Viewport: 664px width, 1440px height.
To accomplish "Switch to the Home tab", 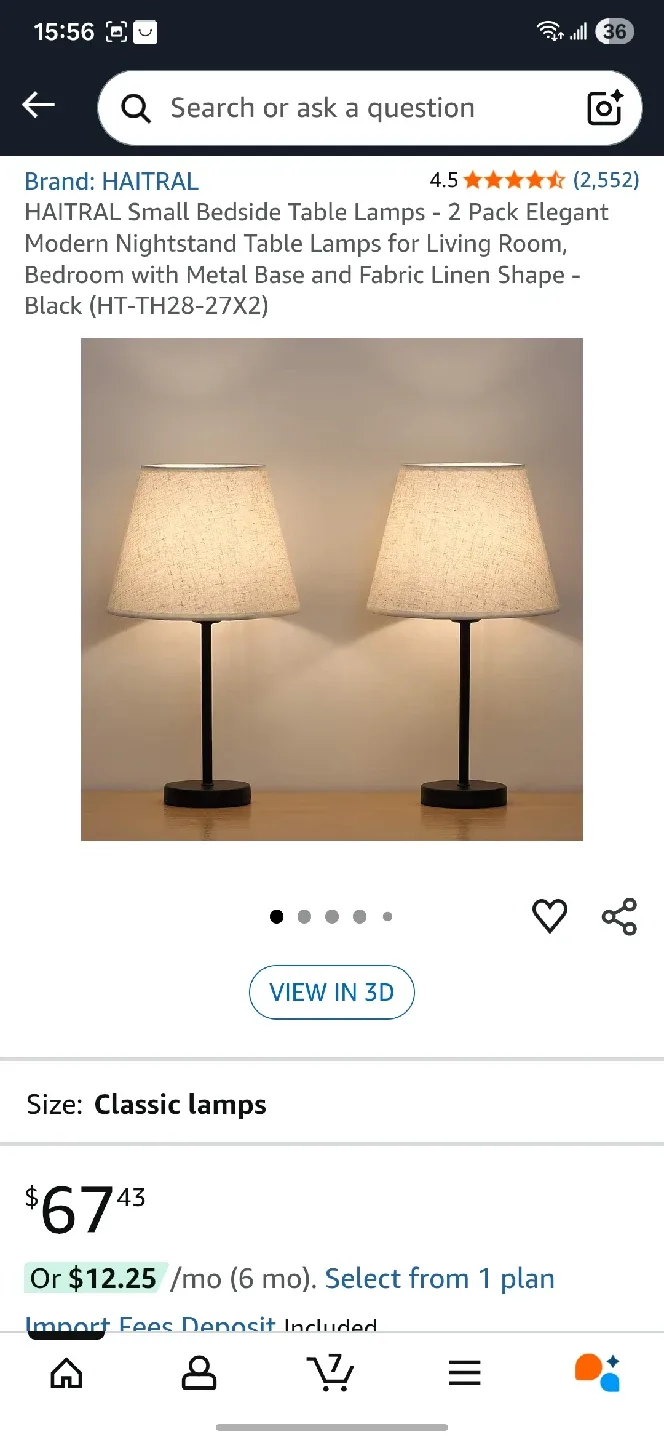I will coord(66,1373).
